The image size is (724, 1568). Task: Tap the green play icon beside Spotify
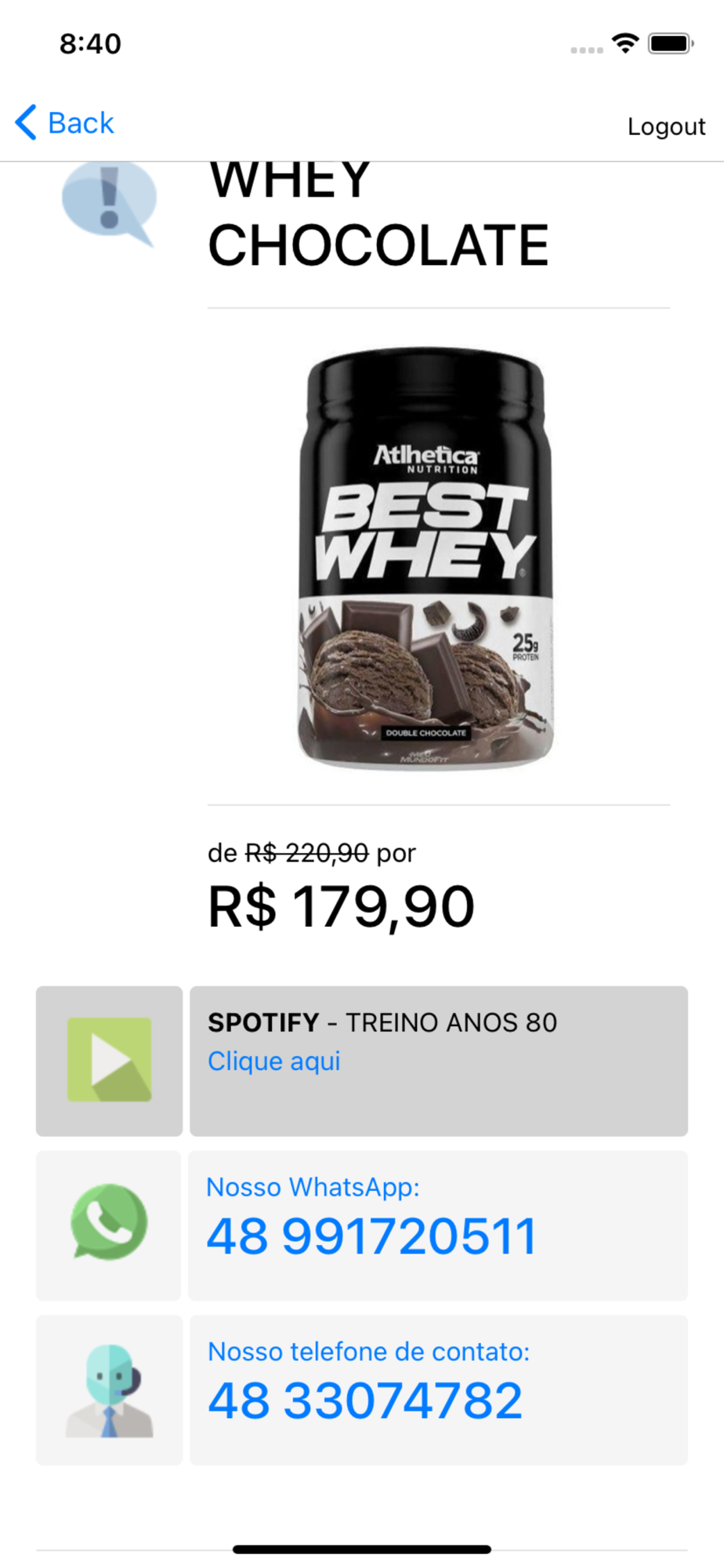pyautogui.click(x=110, y=1060)
